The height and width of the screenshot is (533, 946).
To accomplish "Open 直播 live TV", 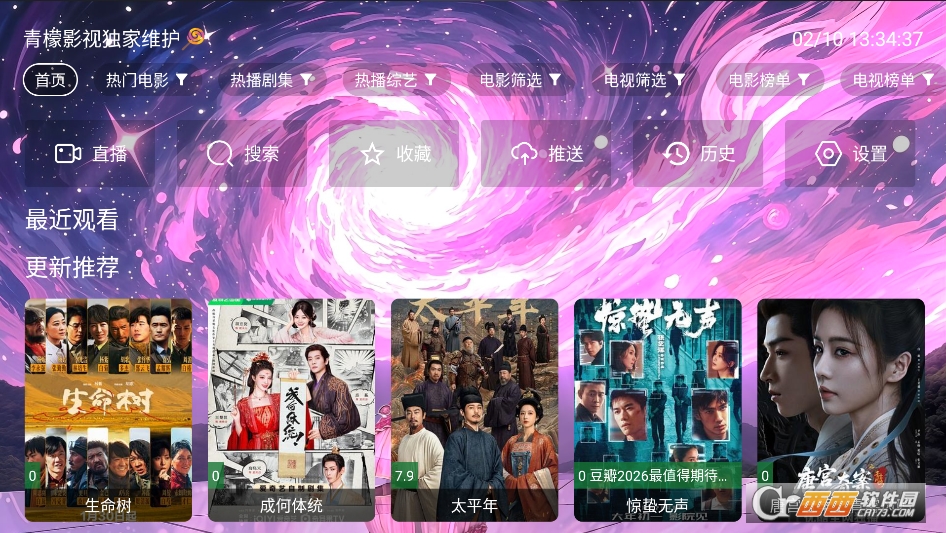I will (x=91, y=154).
